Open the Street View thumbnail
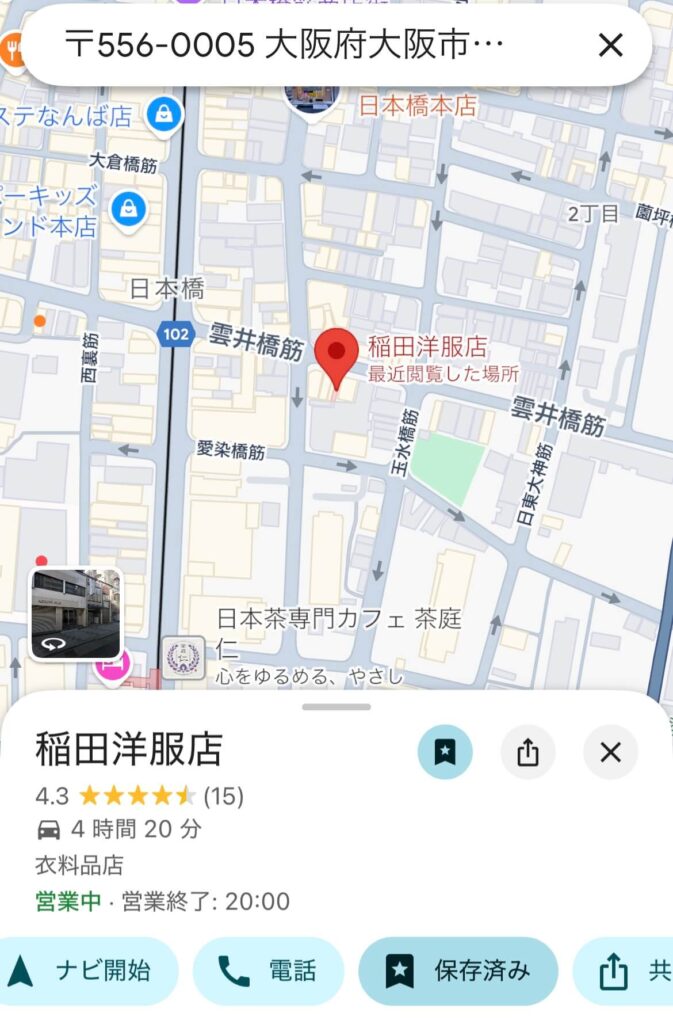Viewport: 673px width, 1024px height. click(x=75, y=614)
